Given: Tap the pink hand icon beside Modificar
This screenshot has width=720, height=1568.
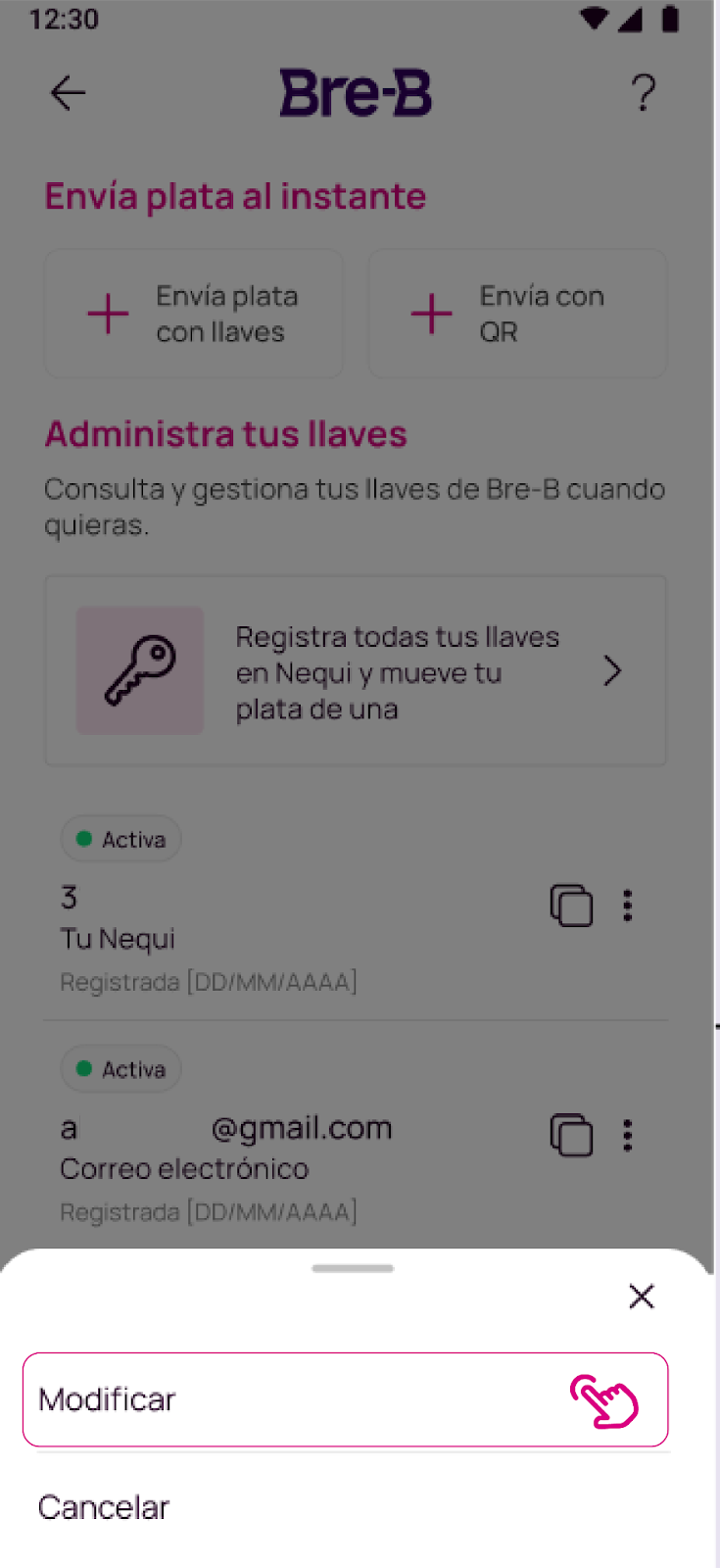Looking at the screenshot, I should pos(603,1399).
